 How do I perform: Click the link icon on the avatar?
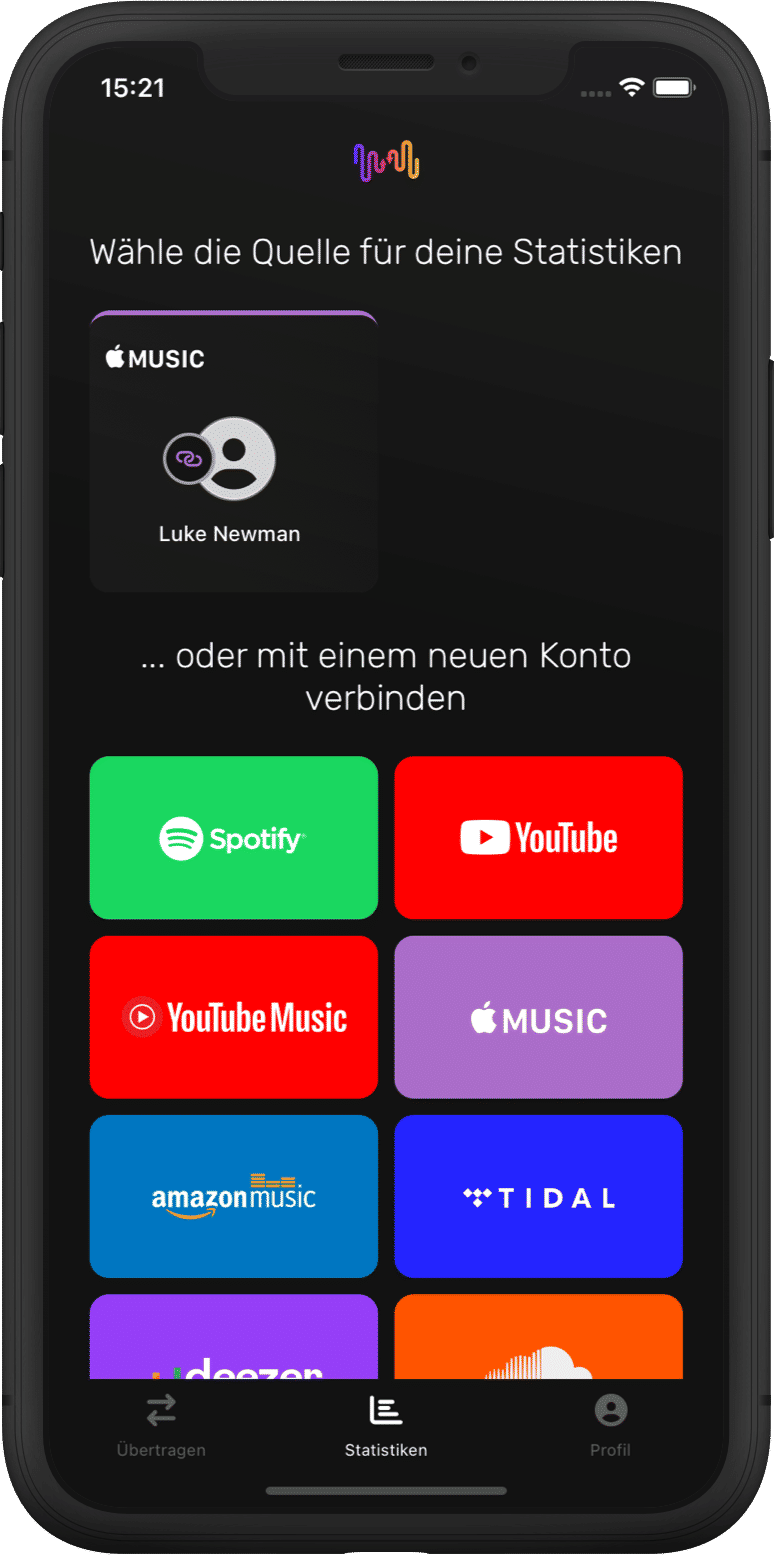click(x=188, y=460)
